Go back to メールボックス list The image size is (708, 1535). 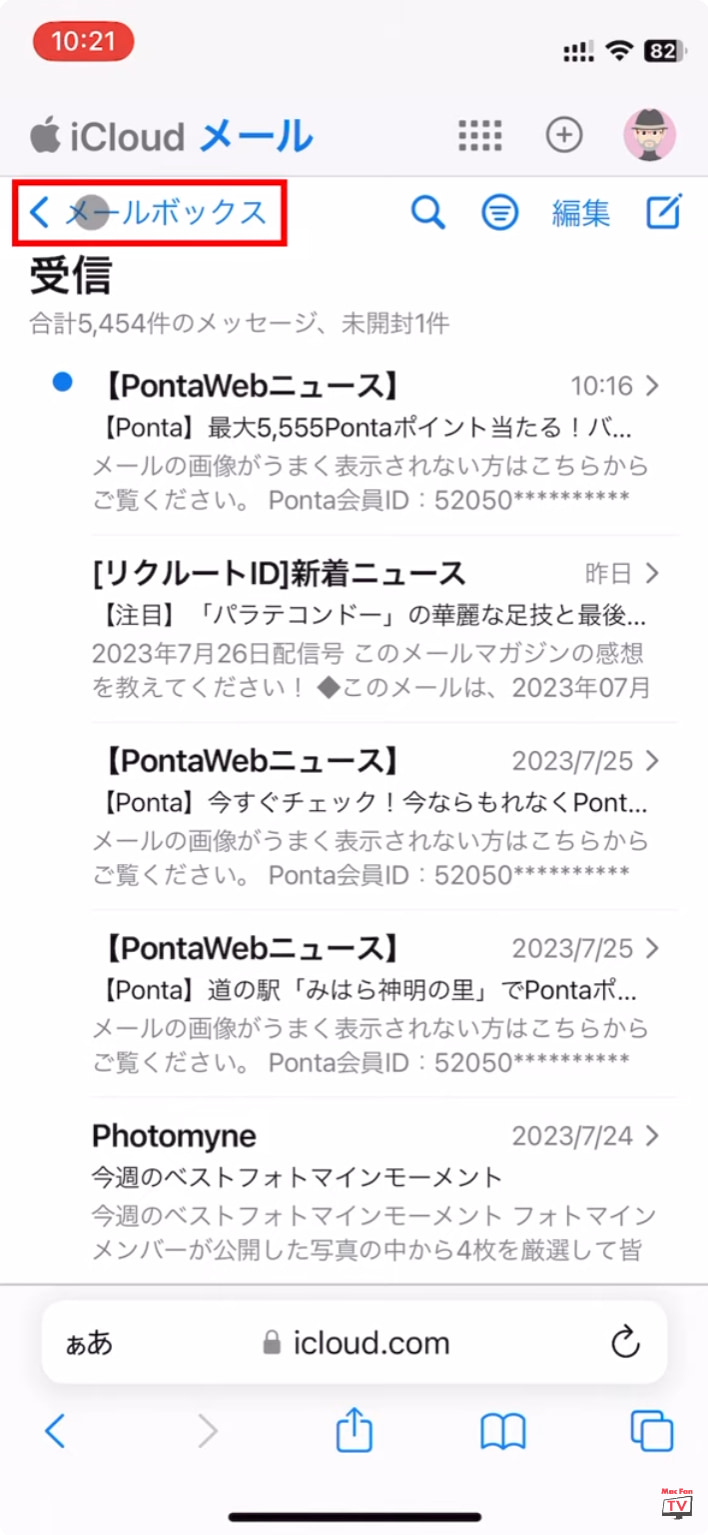click(150, 212)
